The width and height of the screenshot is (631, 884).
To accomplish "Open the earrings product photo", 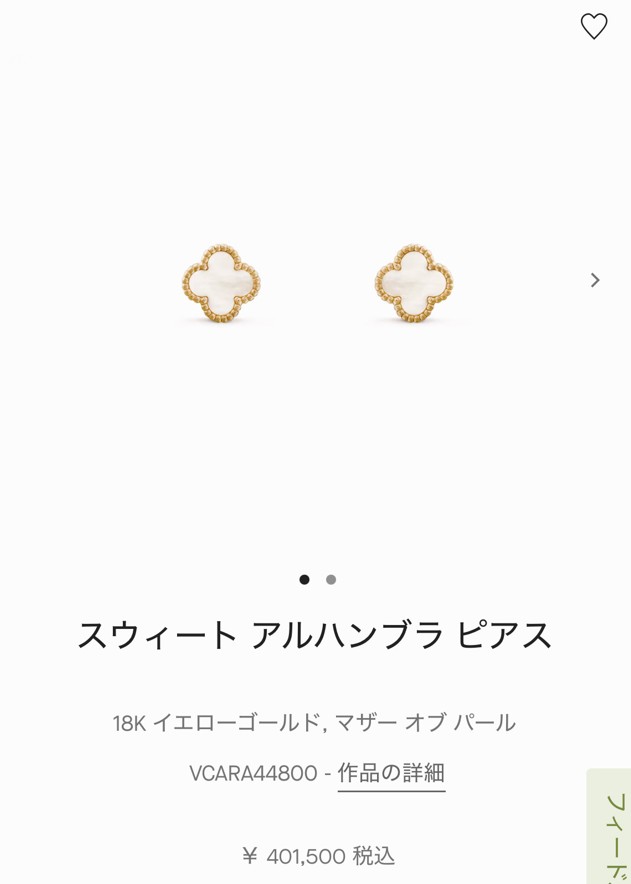I will coord(316,282).
